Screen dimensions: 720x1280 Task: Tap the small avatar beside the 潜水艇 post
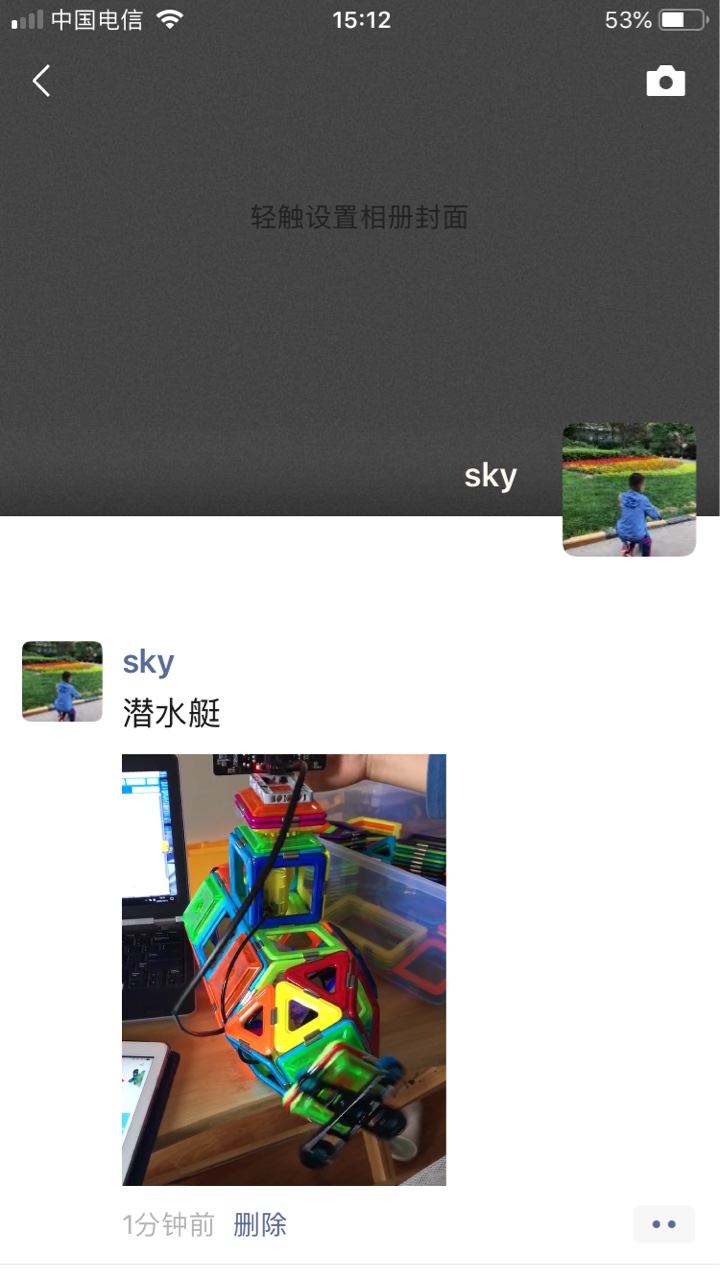[x=62, y=681]
